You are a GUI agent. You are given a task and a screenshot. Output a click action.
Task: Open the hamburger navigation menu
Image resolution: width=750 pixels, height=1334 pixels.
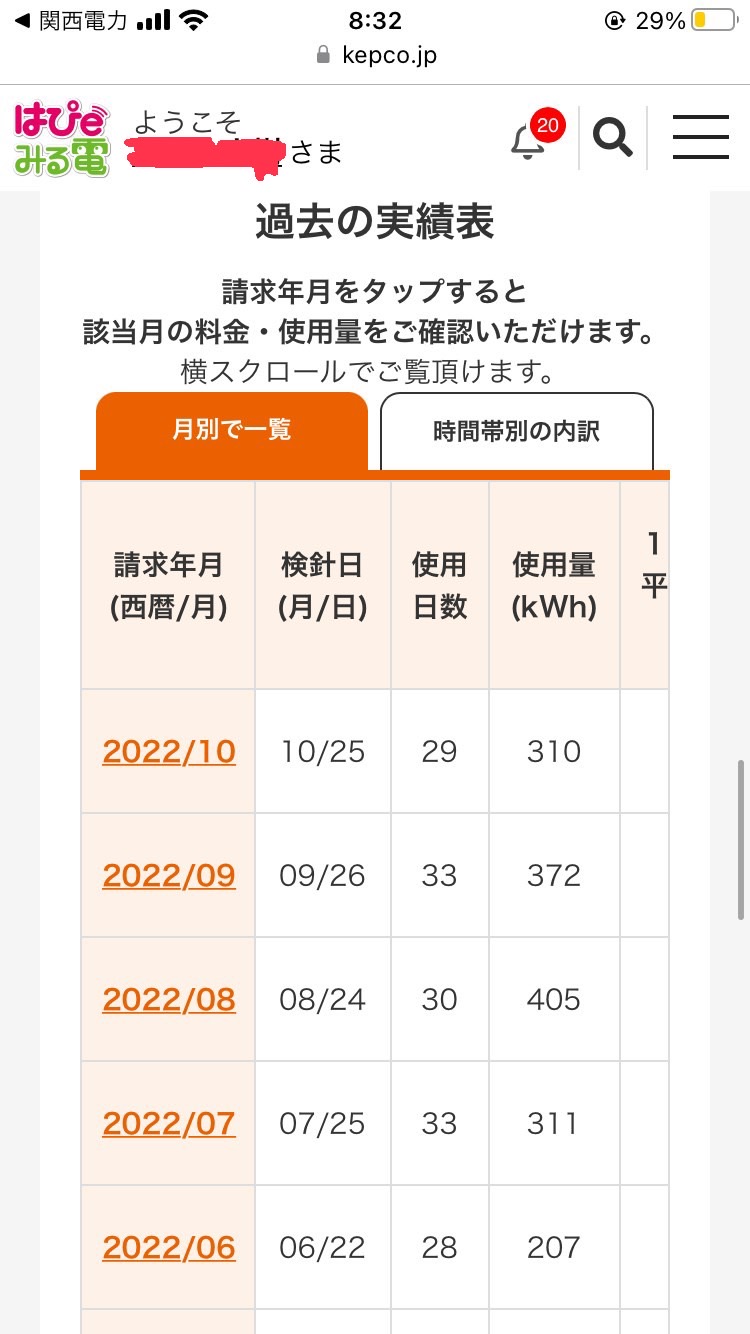click(700, 138)
